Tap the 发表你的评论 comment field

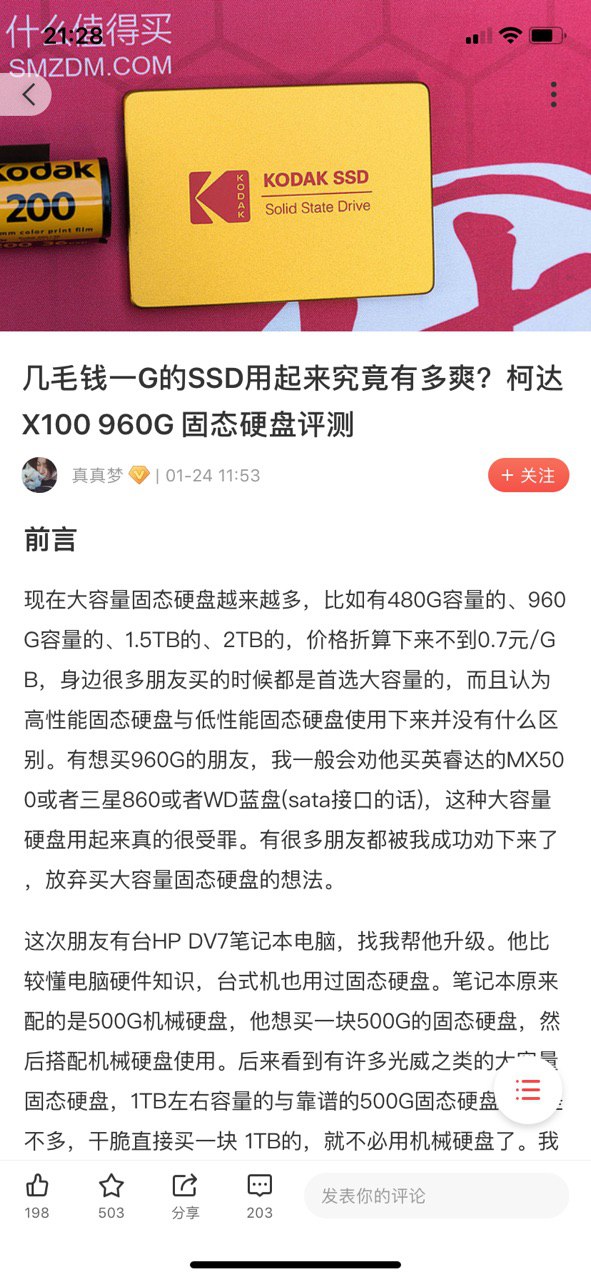[x=436, y=1195]
